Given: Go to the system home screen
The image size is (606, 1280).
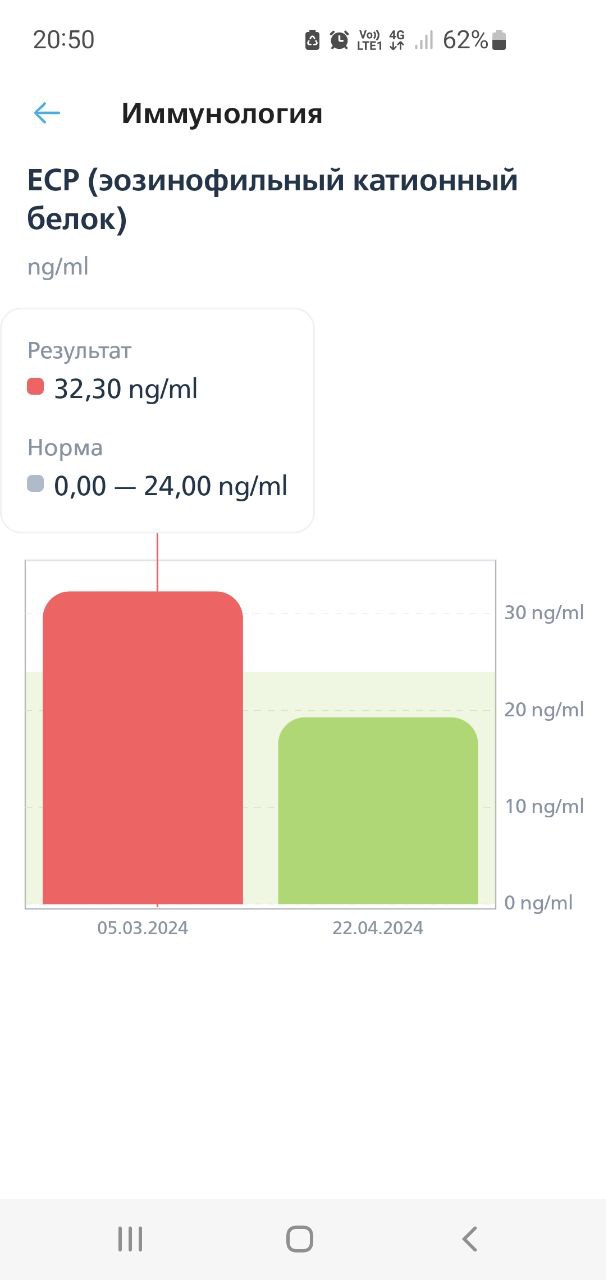Looking at the screenshot, I should point(300,1239).
